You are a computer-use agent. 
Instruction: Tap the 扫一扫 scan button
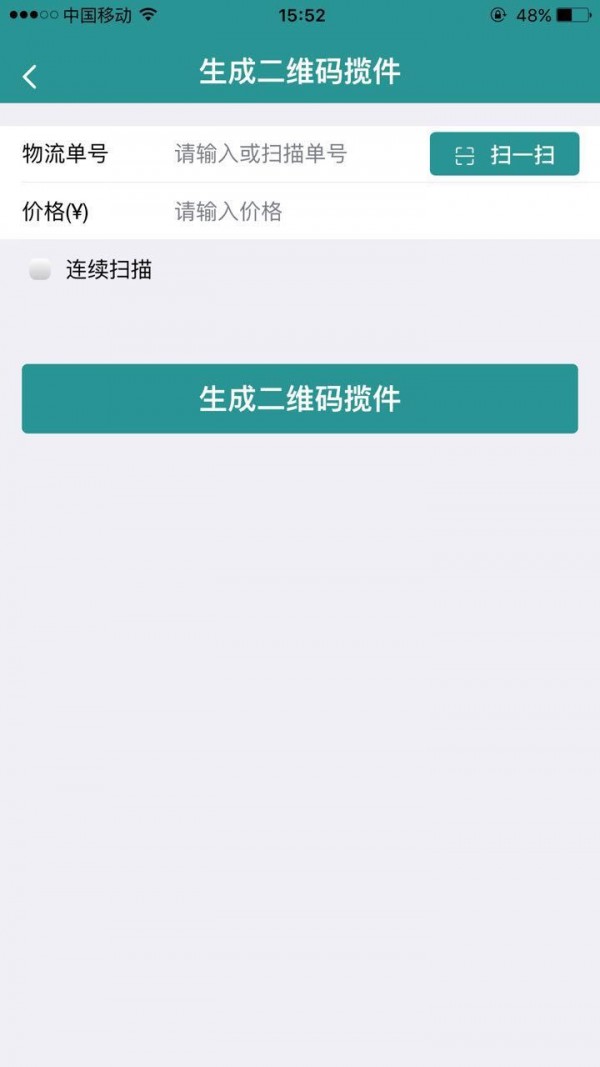coord(504,155)
